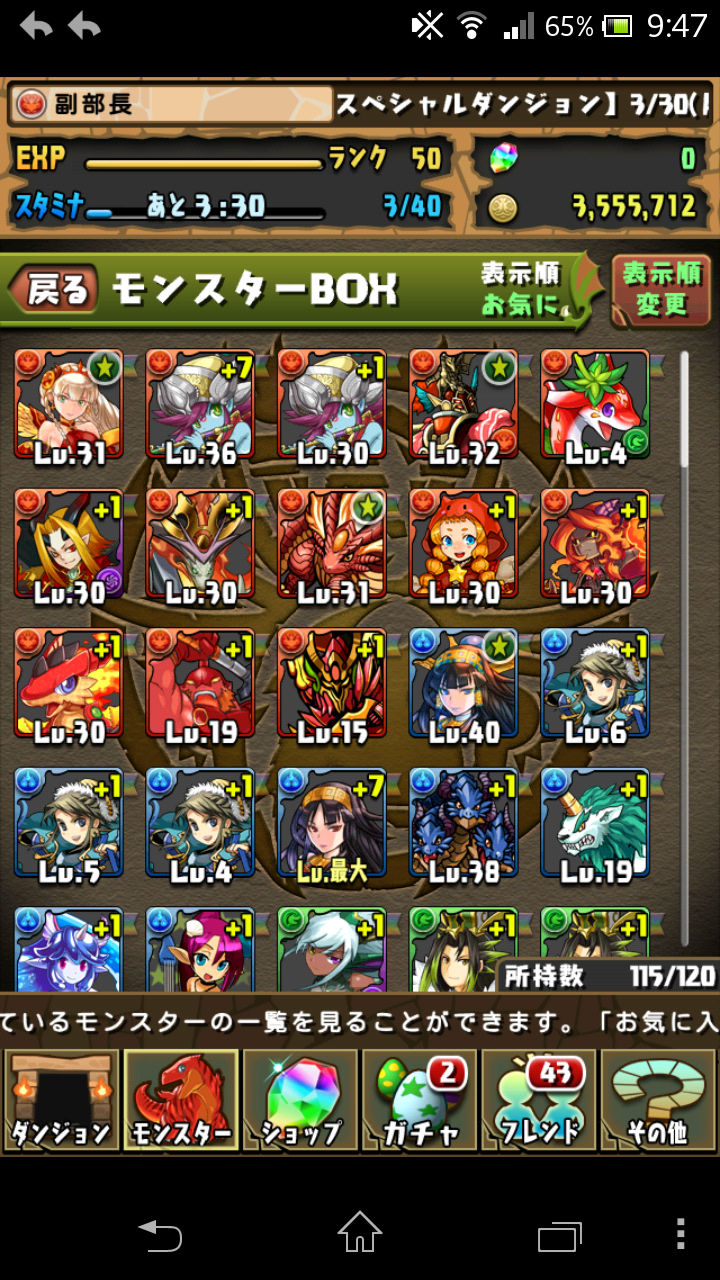Select the Lv.38 blue dragon monster
This screenshot has height=1280, width=720.
pyautogui.click(x=463, y=828)
